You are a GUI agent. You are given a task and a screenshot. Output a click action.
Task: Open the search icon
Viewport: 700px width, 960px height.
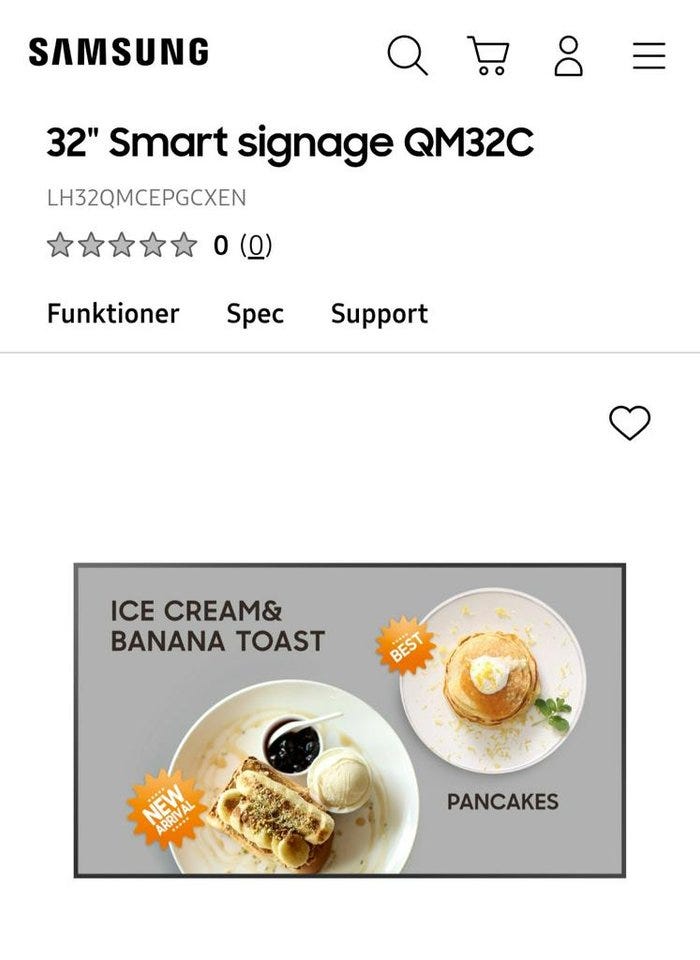click(x=407, y=55)
